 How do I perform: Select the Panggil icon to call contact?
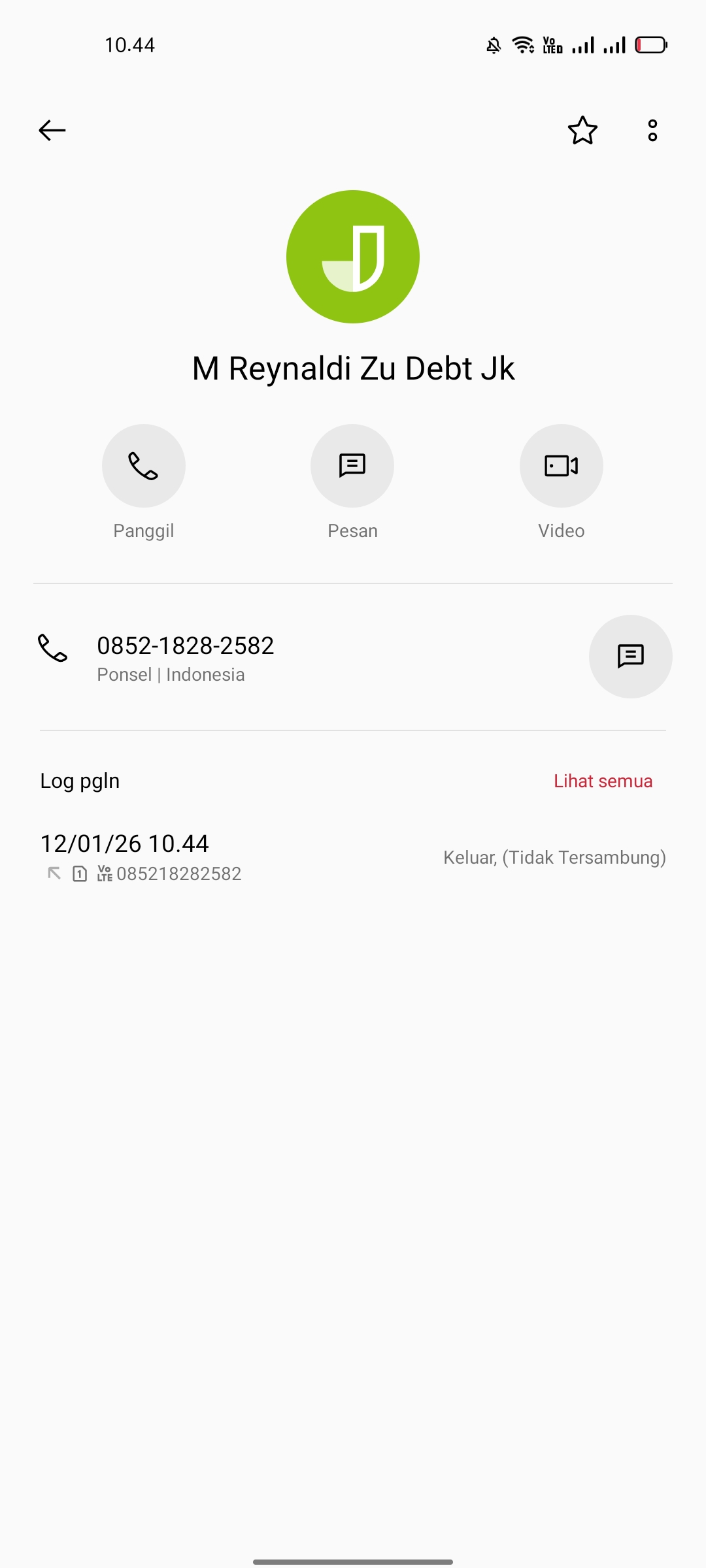click(x=143, y=465)
